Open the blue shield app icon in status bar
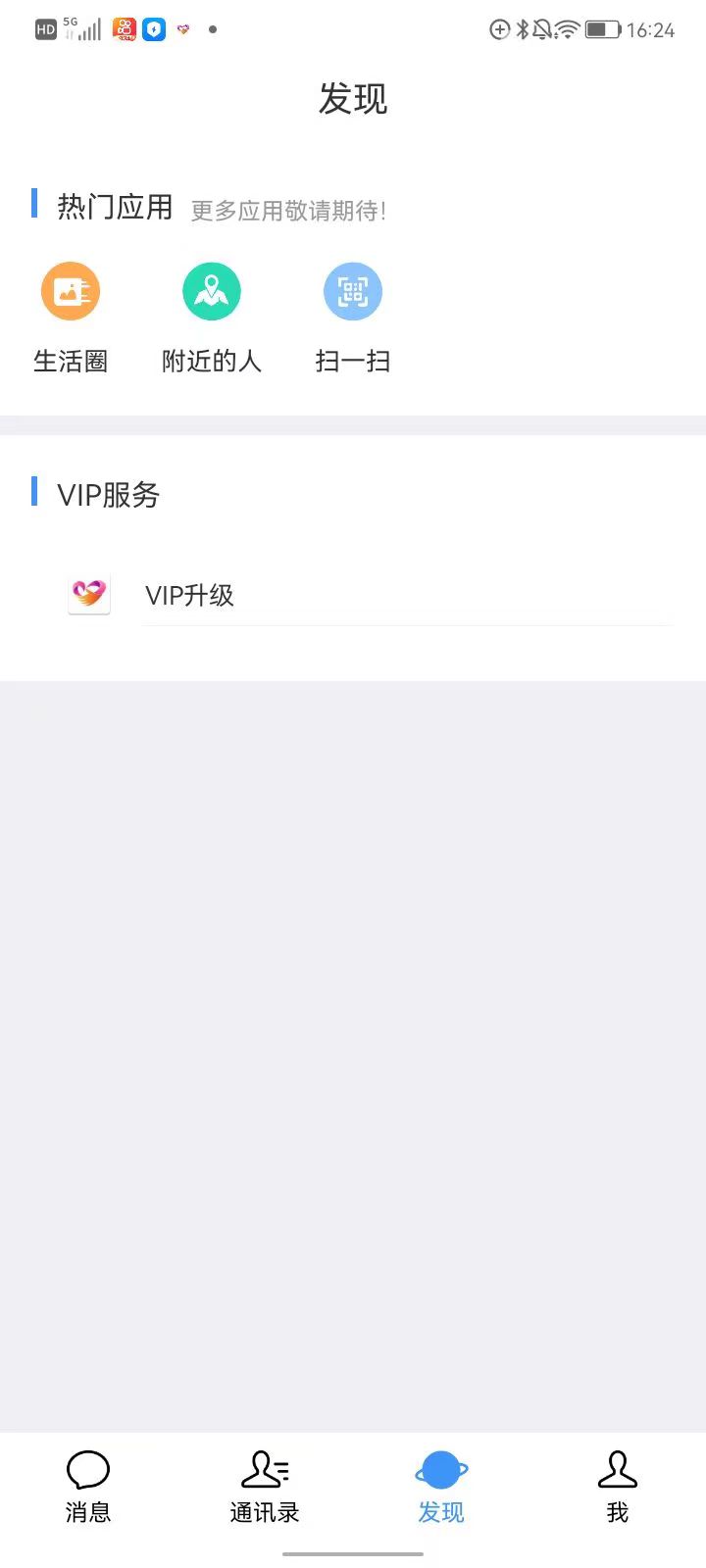The height and width of the screenshot is (1568, 706). (153, 29)
